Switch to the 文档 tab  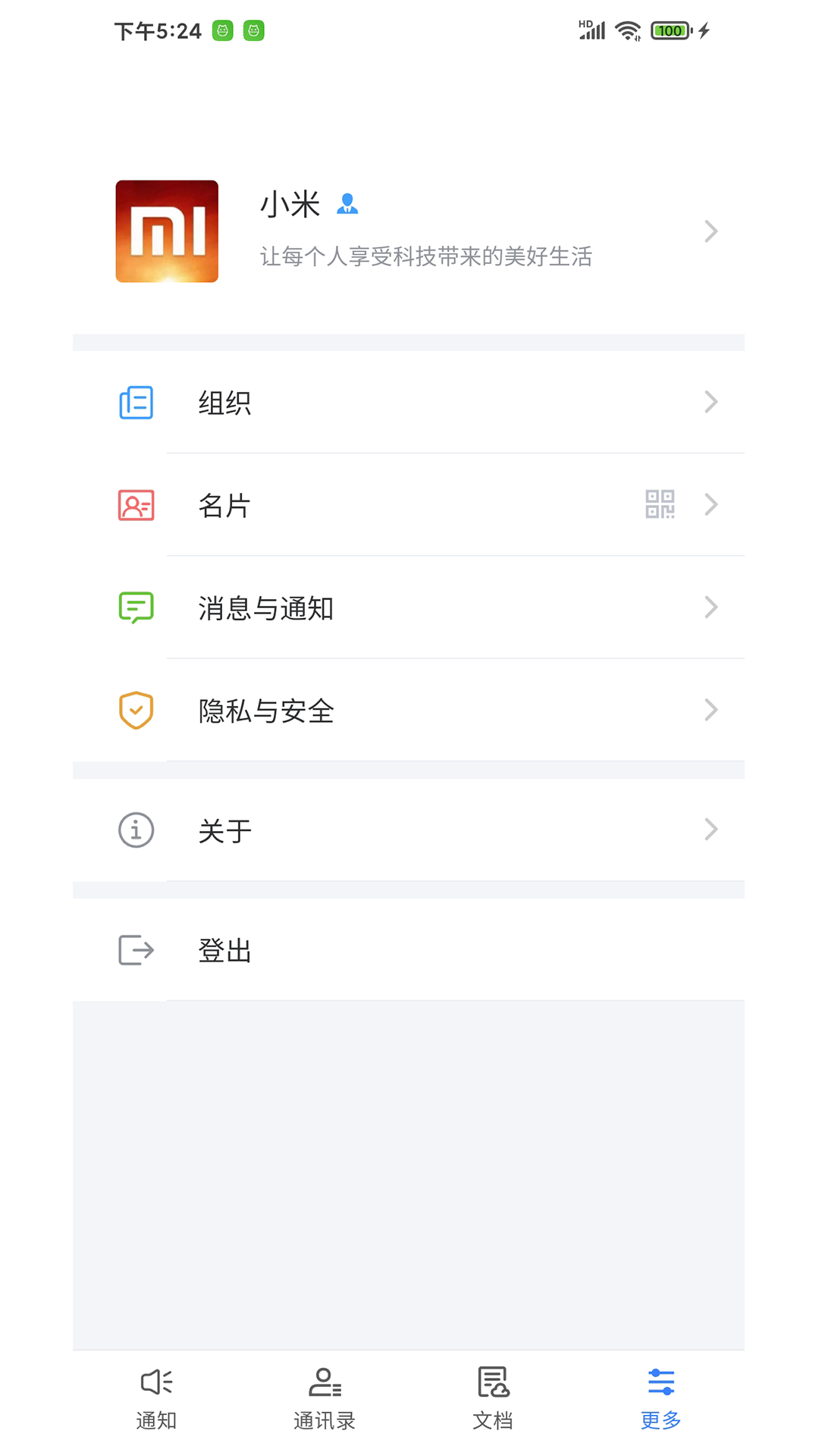493,1399
